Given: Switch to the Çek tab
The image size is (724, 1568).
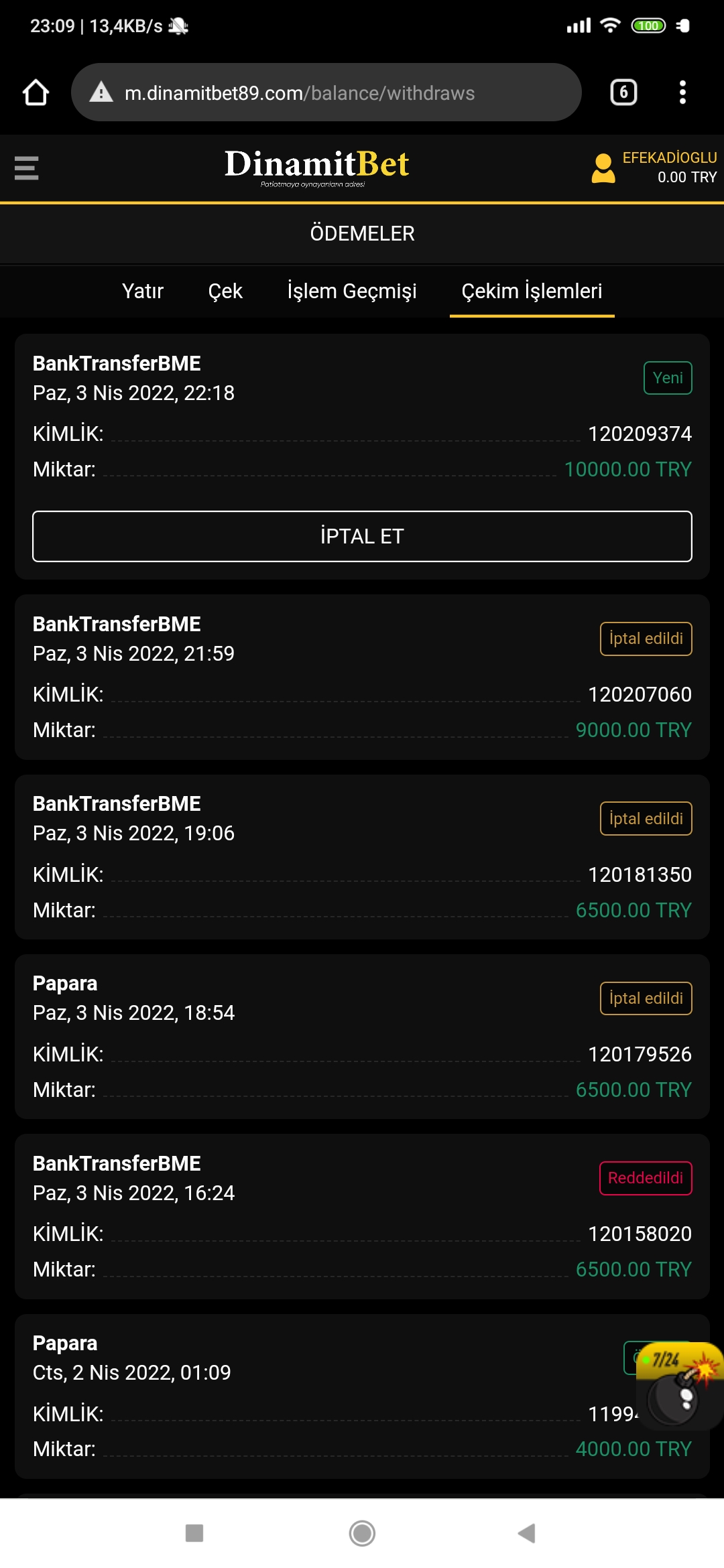Looking at the screenshot, I should point(225,291).
